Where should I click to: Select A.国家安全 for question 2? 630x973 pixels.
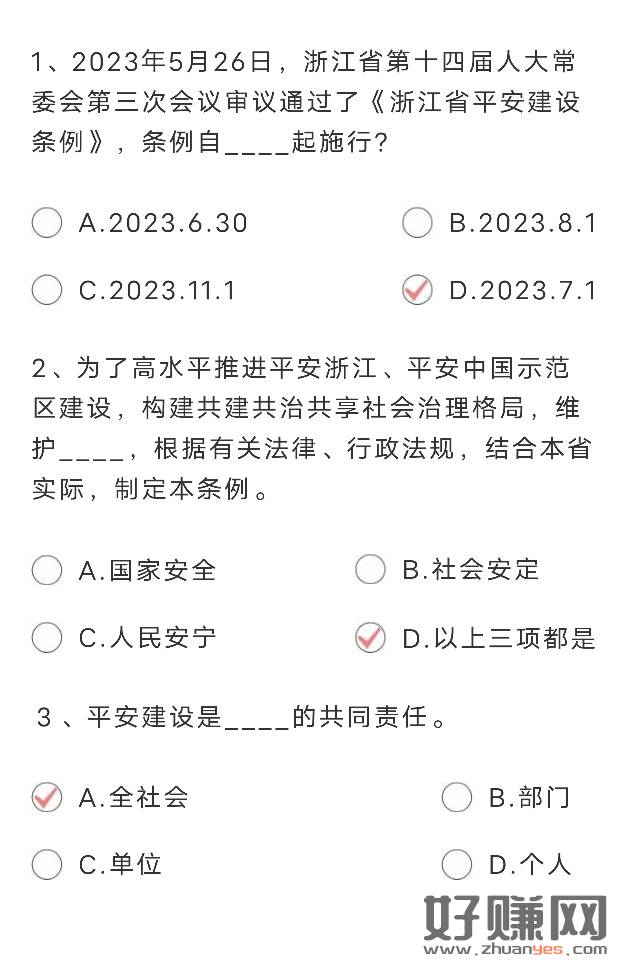47,570
